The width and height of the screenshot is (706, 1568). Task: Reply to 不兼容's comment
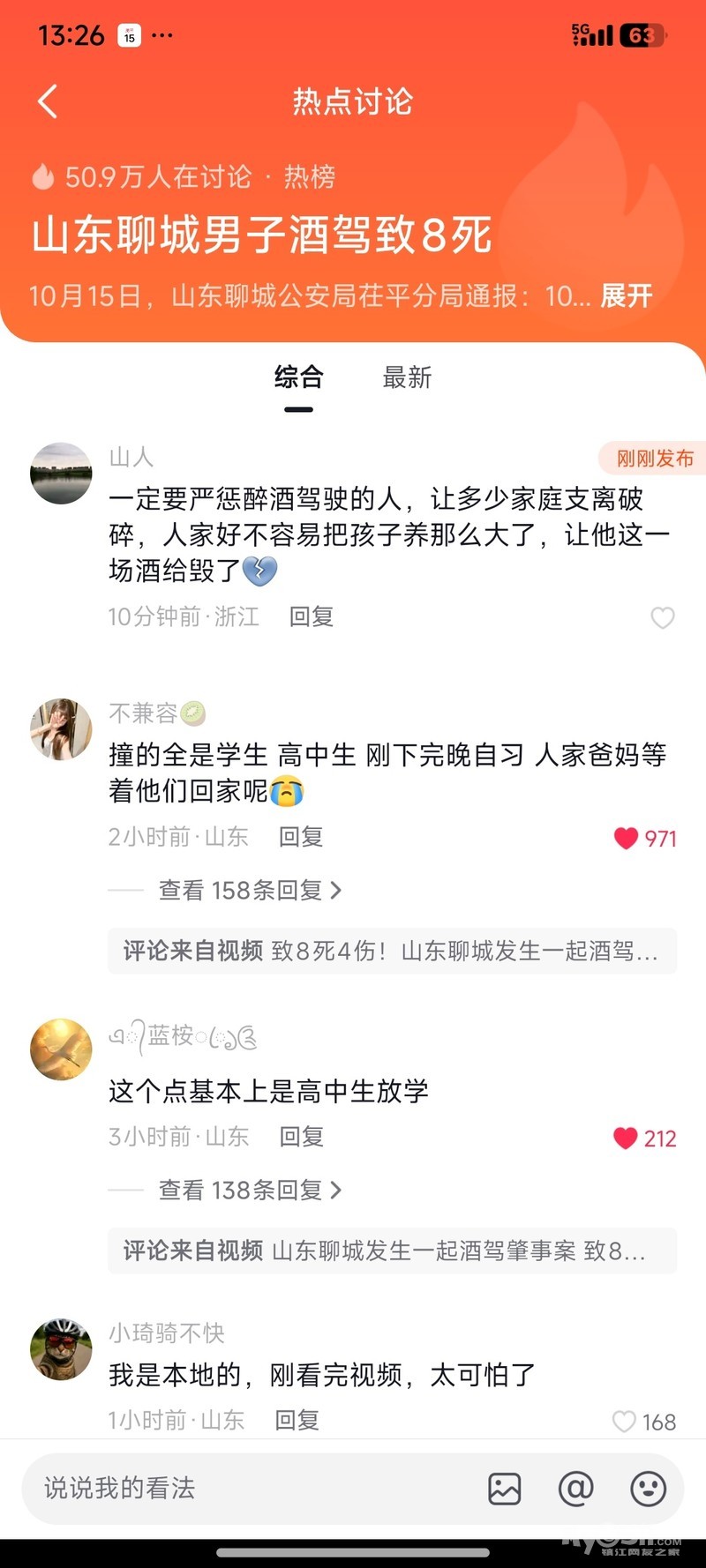point(301,836)
